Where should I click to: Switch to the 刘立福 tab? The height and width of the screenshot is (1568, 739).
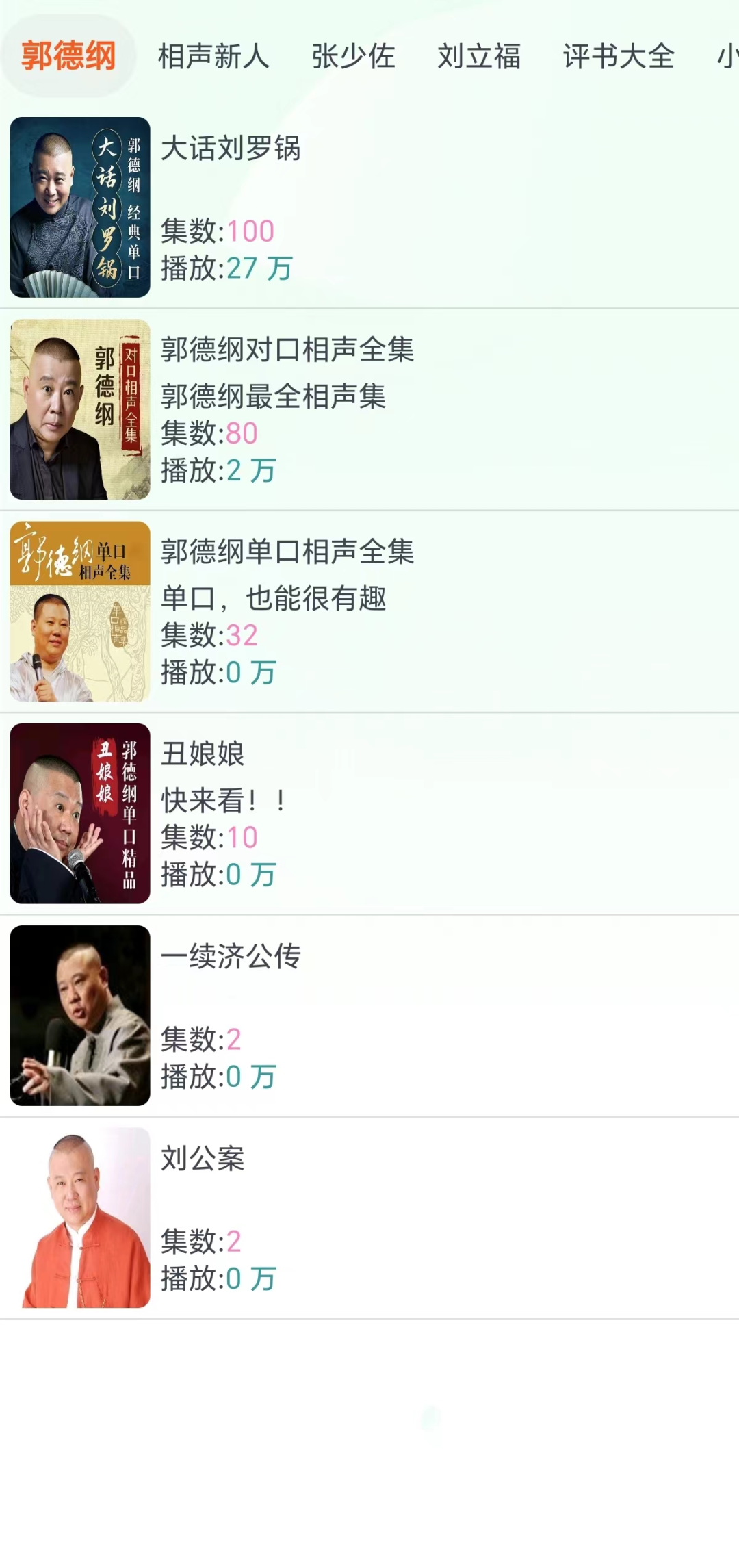point(479,56)
